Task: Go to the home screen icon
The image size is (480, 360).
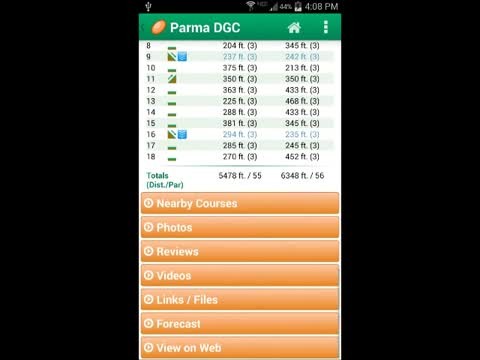Action: click(294, 27)
